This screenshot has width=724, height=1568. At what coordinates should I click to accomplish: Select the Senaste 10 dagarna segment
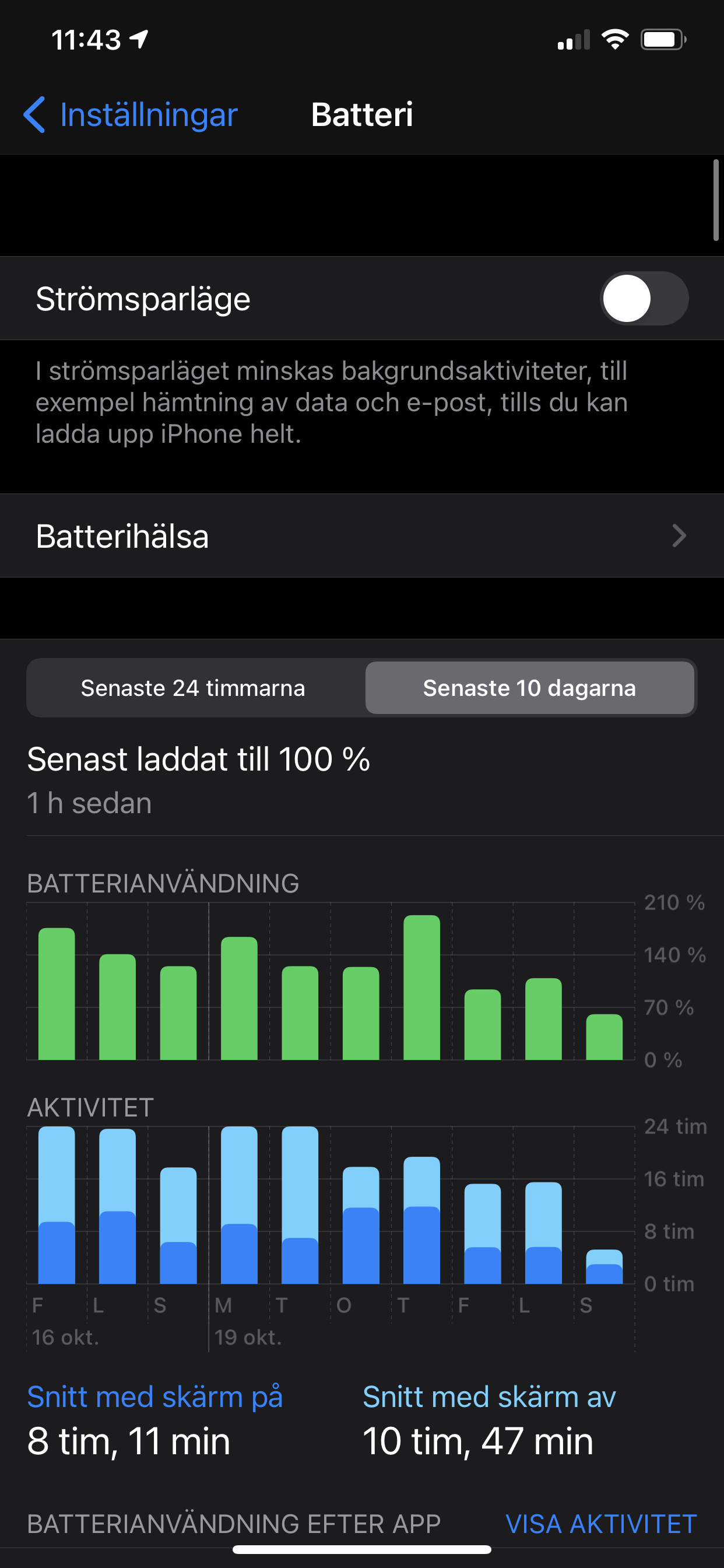point(529,688)
